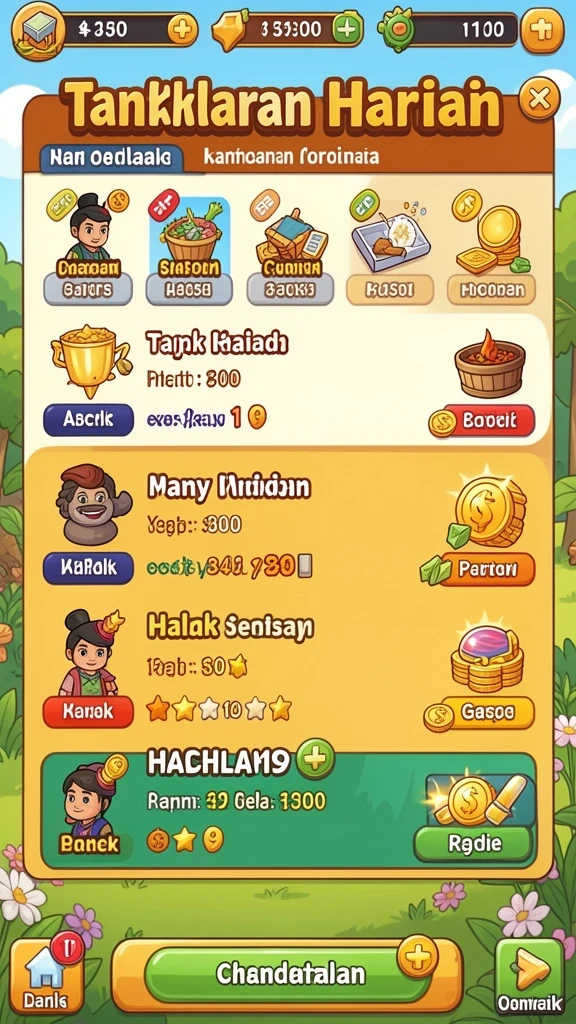Image resolution: width=576 pixels, height=1024 pixels.
Task: Tap the blue Kaflolk button
Action: pyautogui.click(x=88, y=568)
